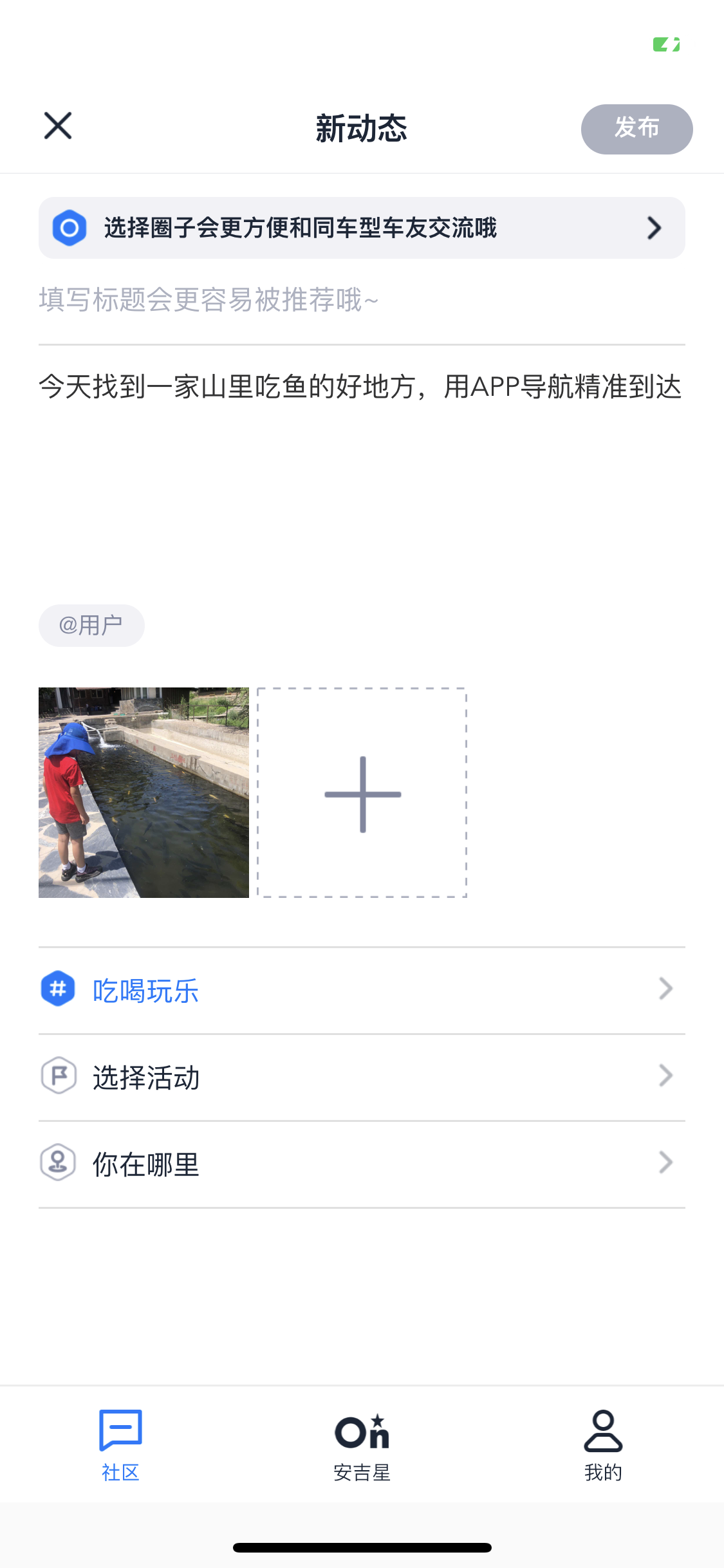Close the 新动态 post editor
The height and width of the screenshot is (1568, 724).
click(x=58, y=126)
